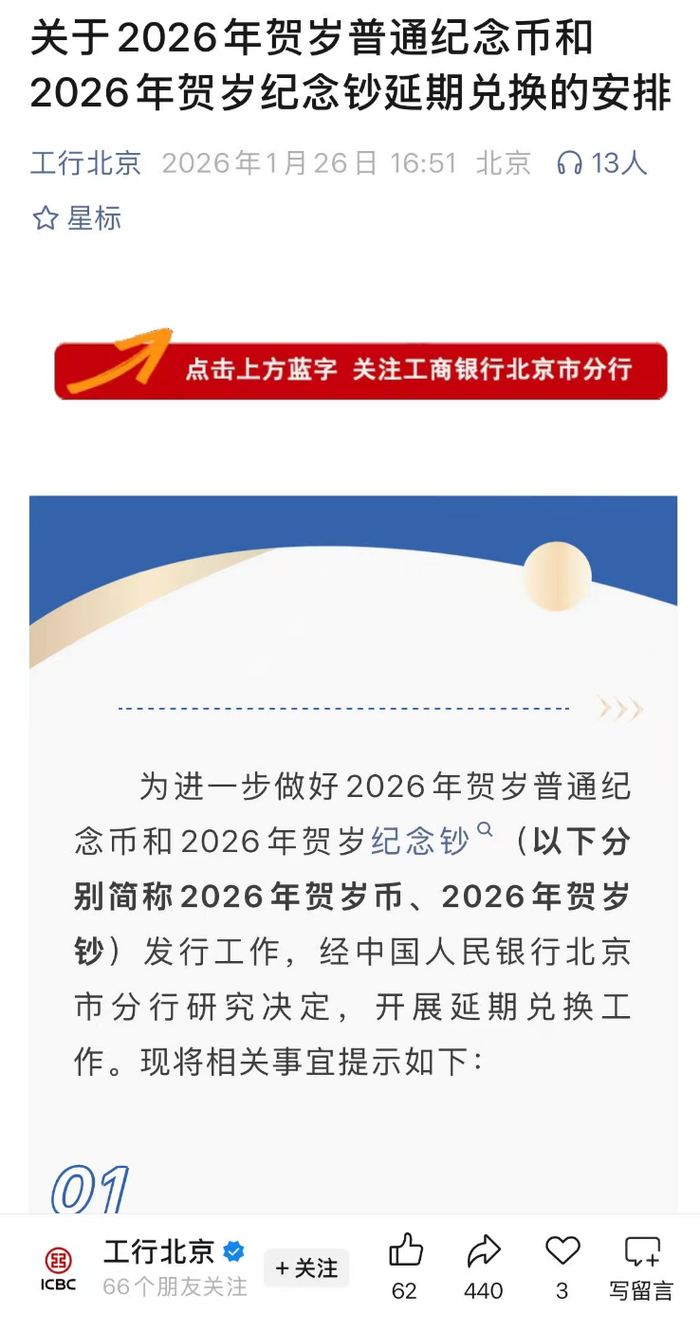Open 工行北京 profile in the bottom bar
Viewport: 700px width, 1317px height.
coord(158,1252)
